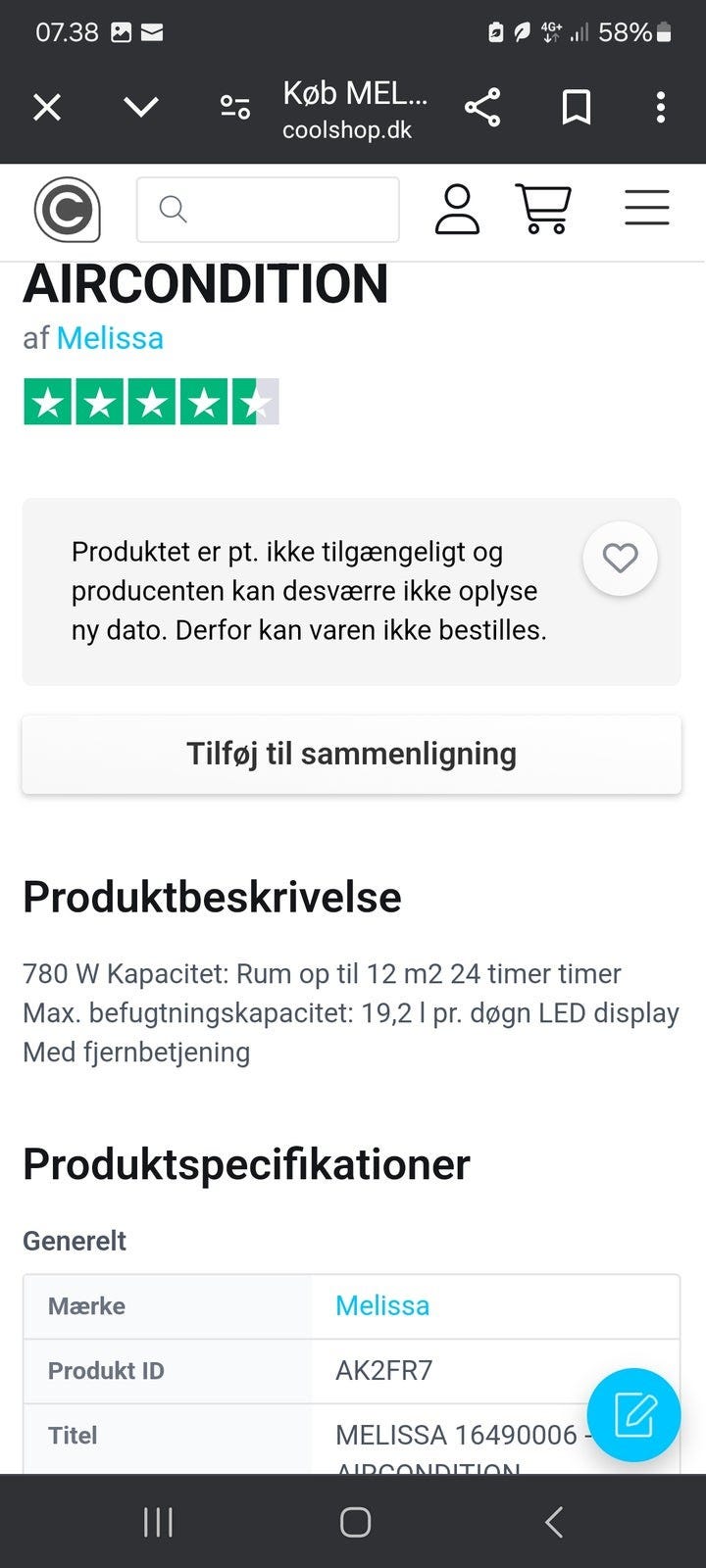Viewport: 706px width, 1568px height.
Task: Collapse the page with the down chevron
Action: [x=140, y=107]
